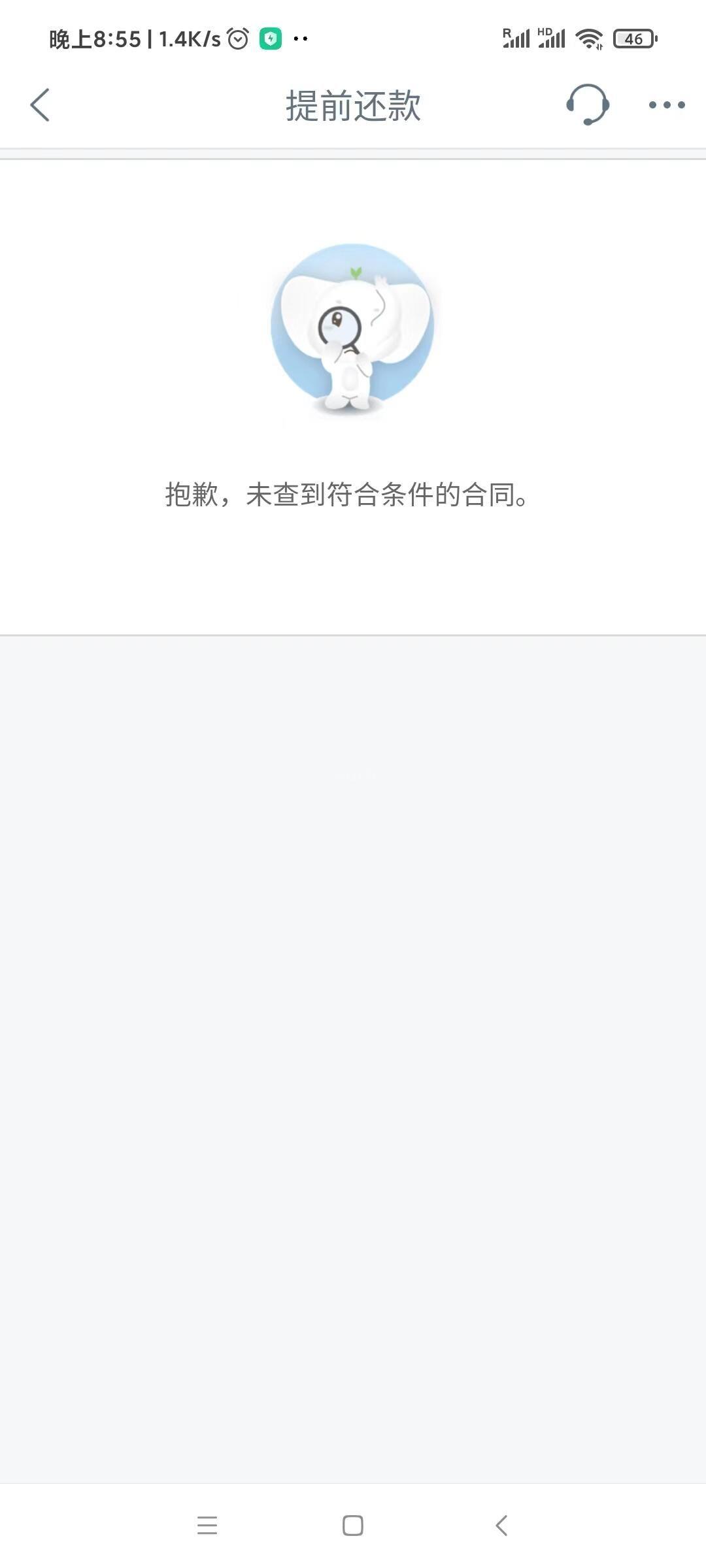Tap the system home button

click(x=353, y=1526)
